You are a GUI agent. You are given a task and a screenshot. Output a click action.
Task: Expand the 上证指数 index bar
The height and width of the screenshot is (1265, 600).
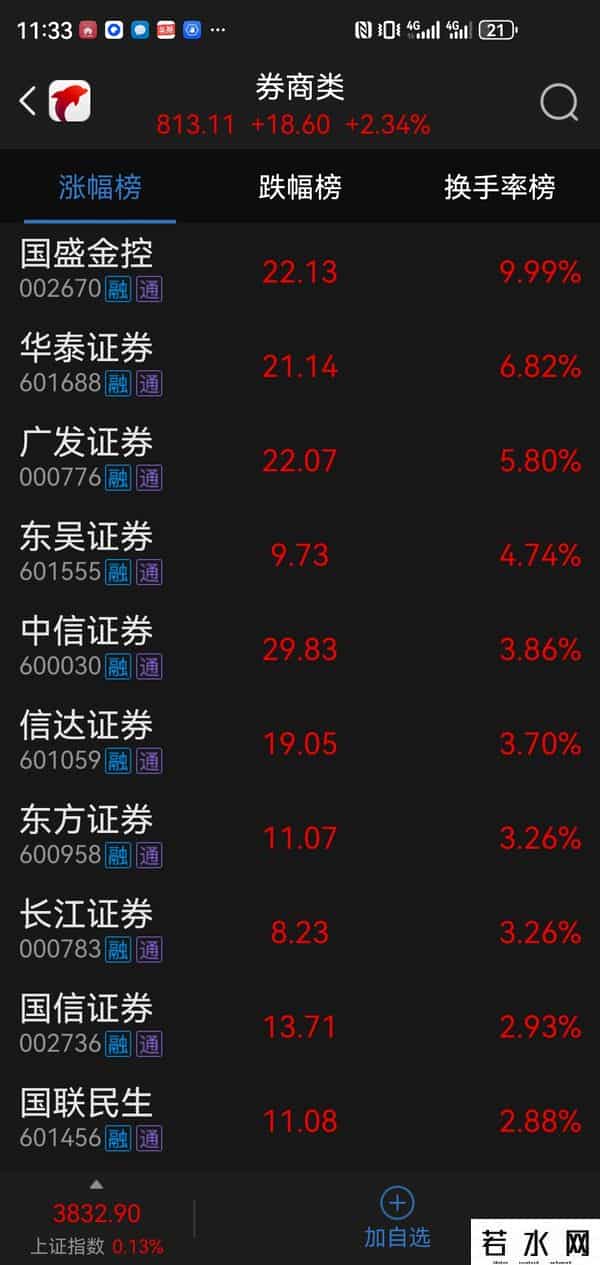tap(96, 1218)
